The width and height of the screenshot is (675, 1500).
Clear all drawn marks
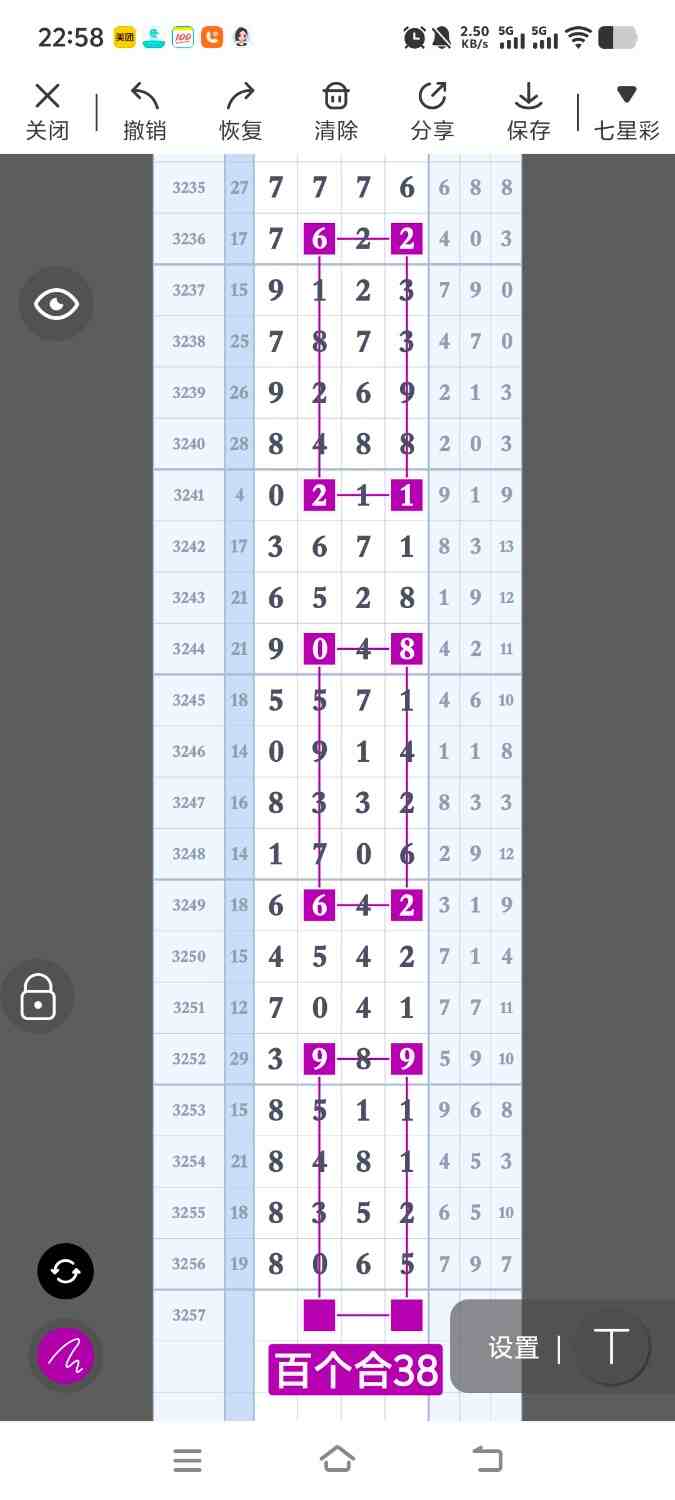pyautogui.click(x=336, y=110)
